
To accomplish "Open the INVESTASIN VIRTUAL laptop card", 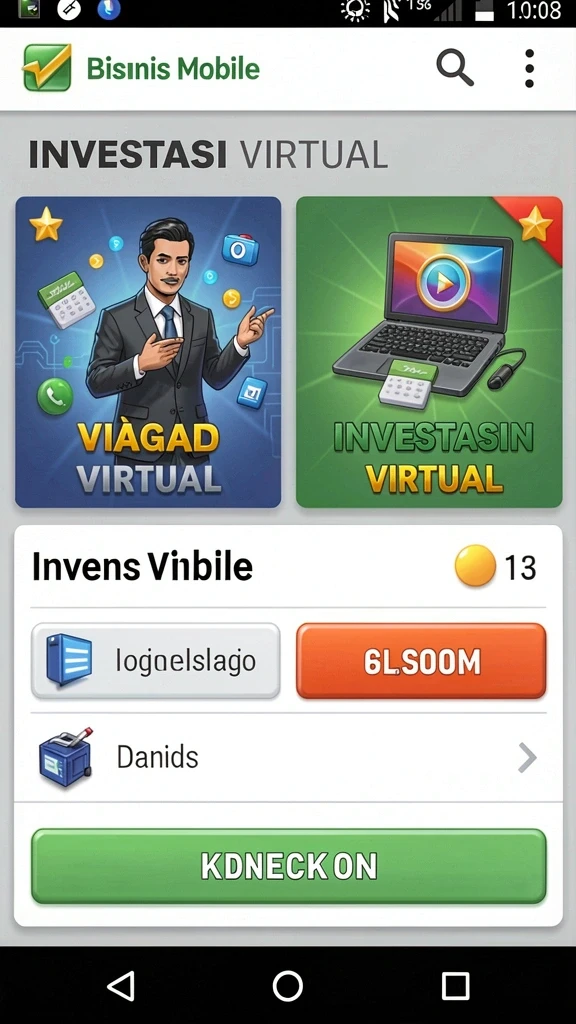I will [x=429, y=352].
